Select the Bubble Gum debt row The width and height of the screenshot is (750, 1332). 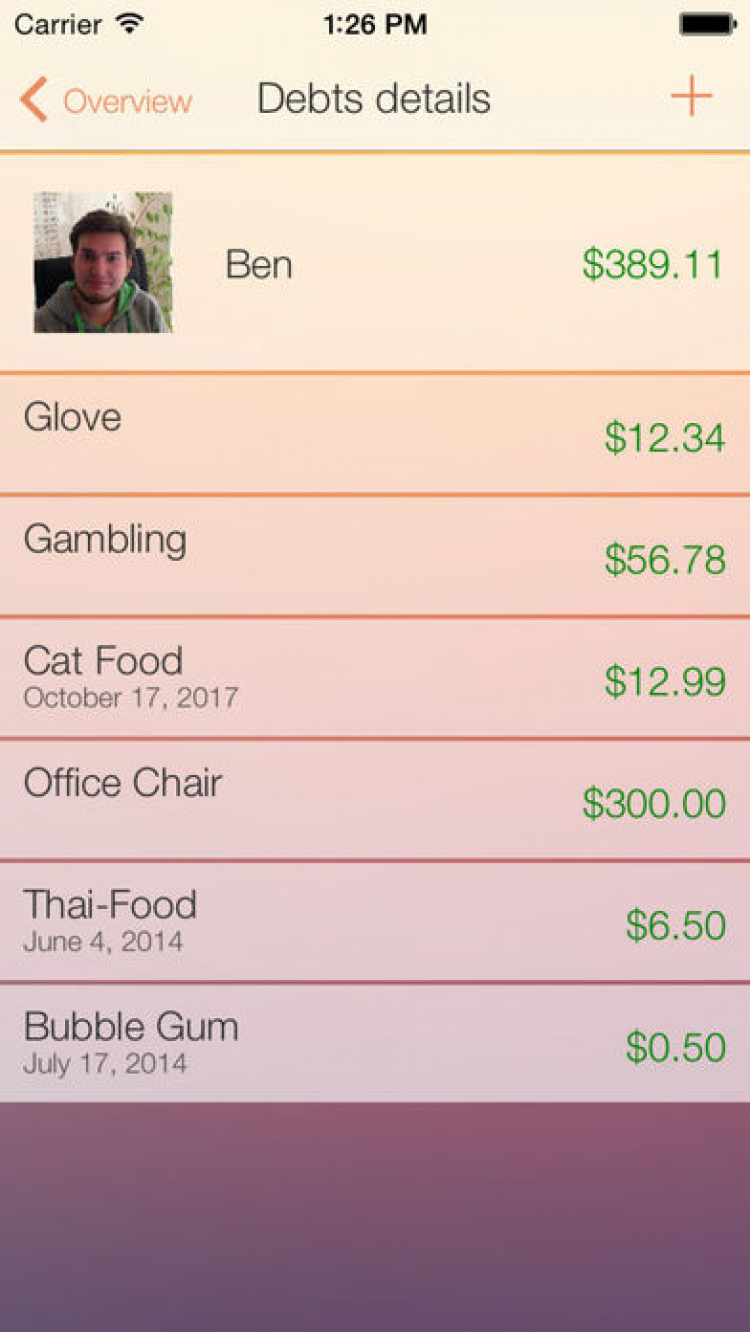(x=374, y=1044)
